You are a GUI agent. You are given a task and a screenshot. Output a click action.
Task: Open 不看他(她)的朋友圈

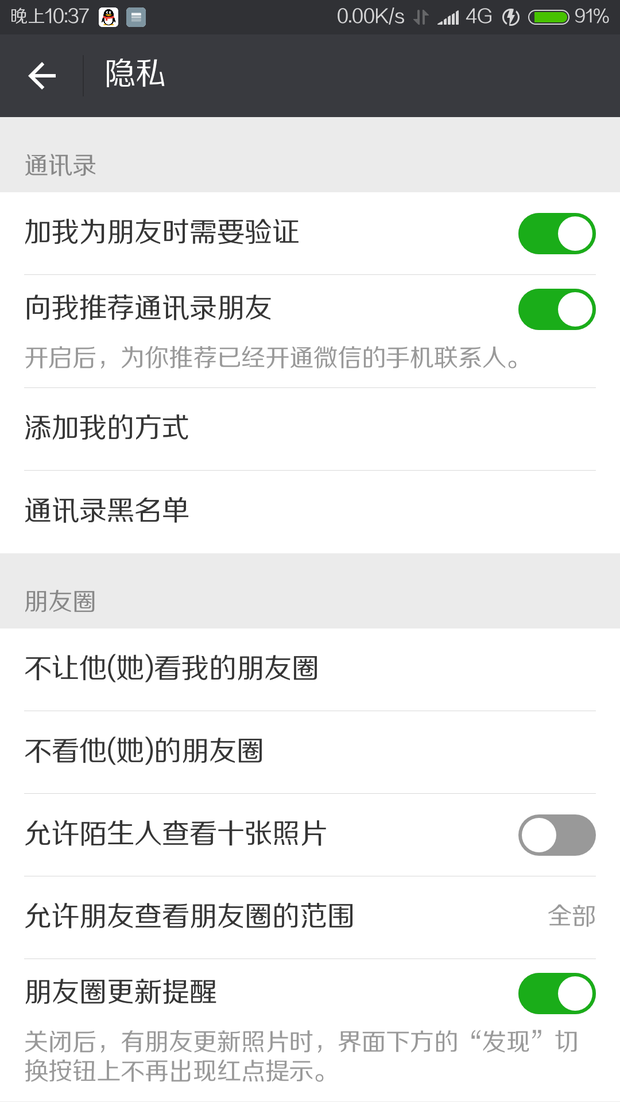(x=310, y=752)
